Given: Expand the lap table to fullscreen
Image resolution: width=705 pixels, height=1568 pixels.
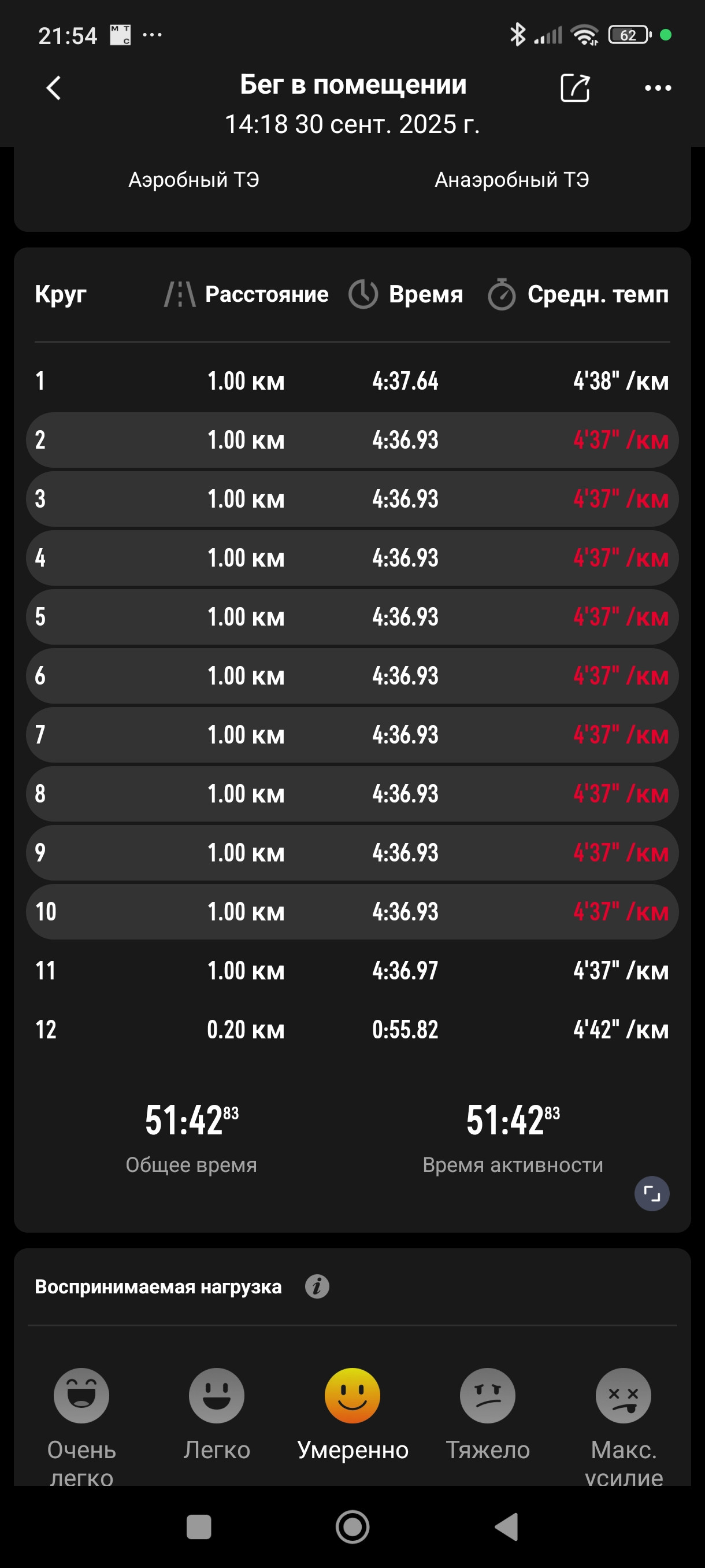Looking at the screenshot, I should click(651, 1194).
